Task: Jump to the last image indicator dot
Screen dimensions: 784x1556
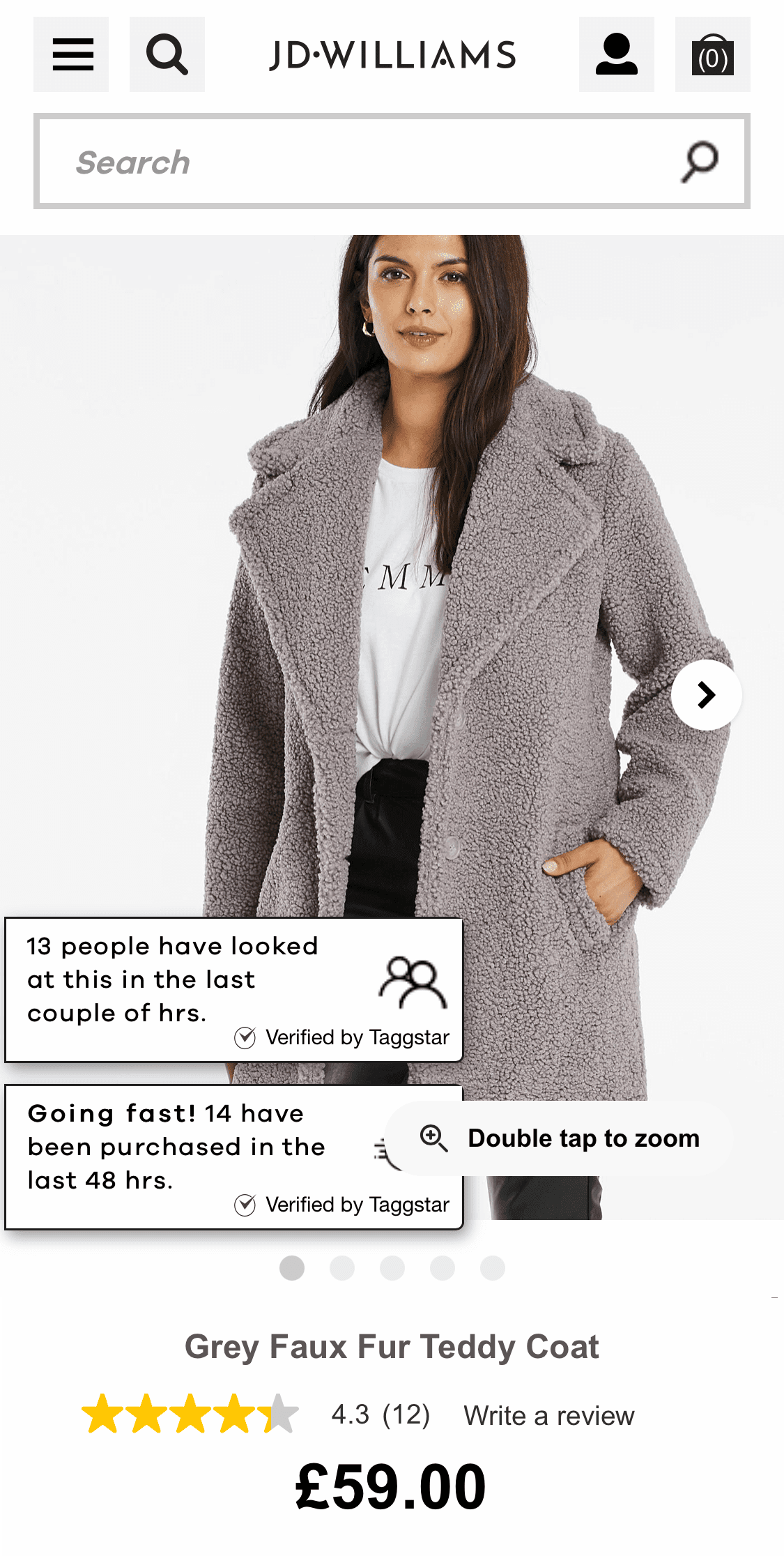Action: point(493,1267)
